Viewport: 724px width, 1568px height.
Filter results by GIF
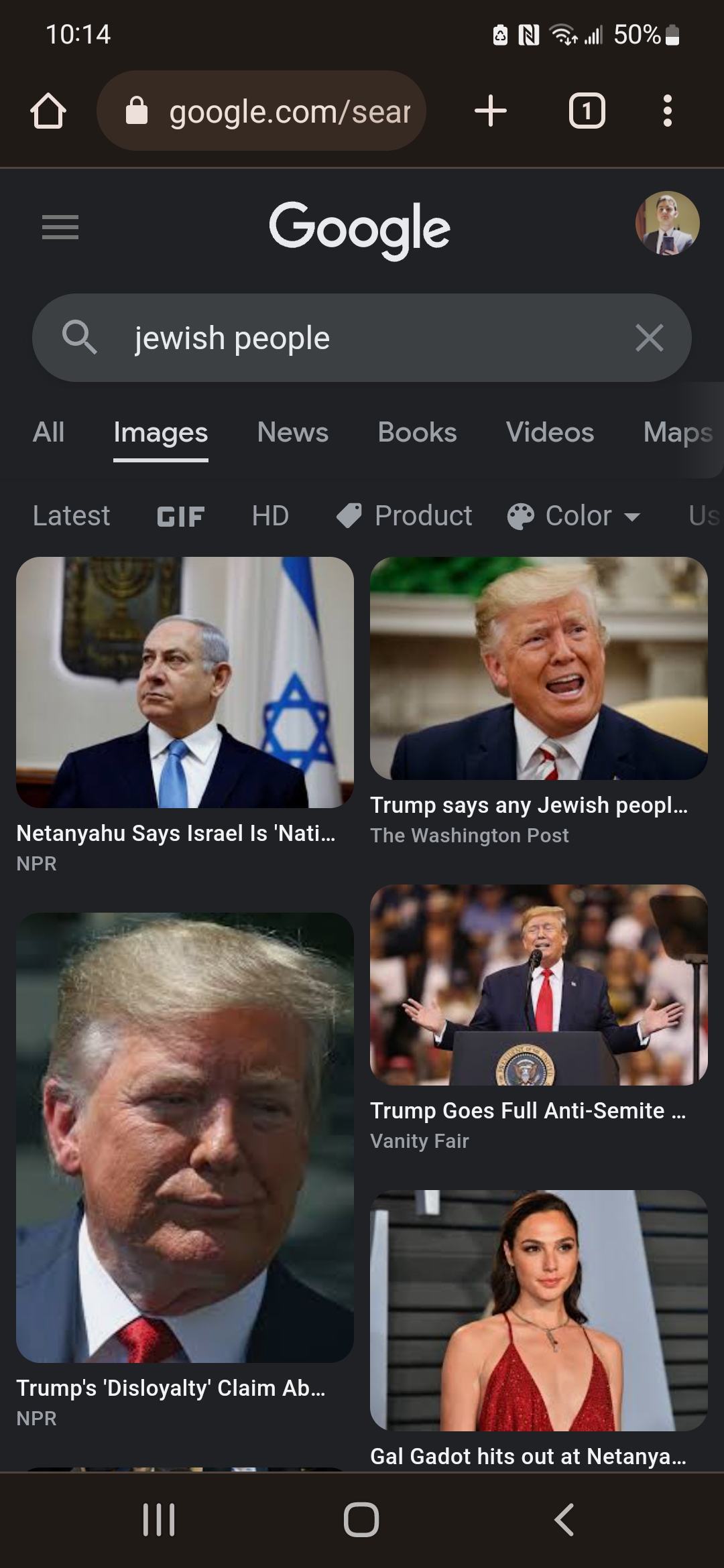(x=180, y=516)
